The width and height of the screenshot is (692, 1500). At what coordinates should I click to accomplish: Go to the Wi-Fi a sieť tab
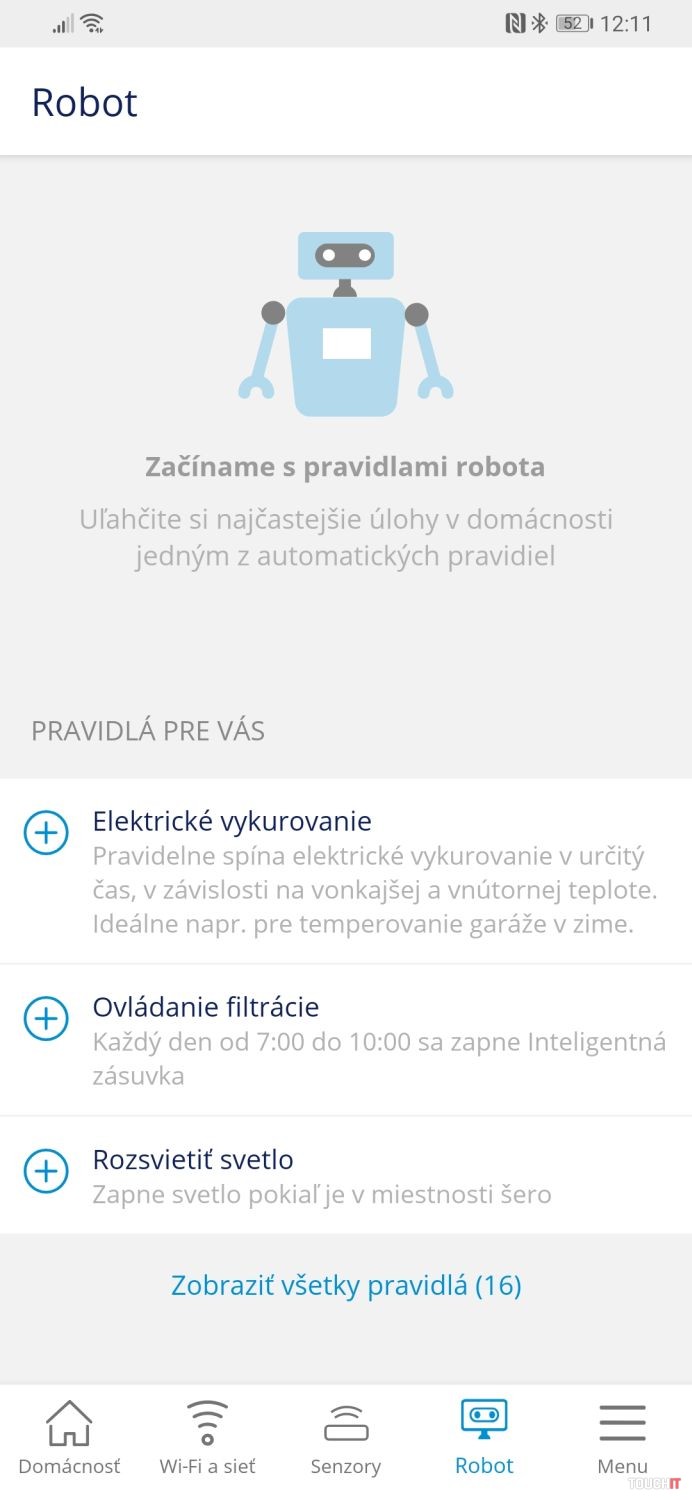(207, 1439)
